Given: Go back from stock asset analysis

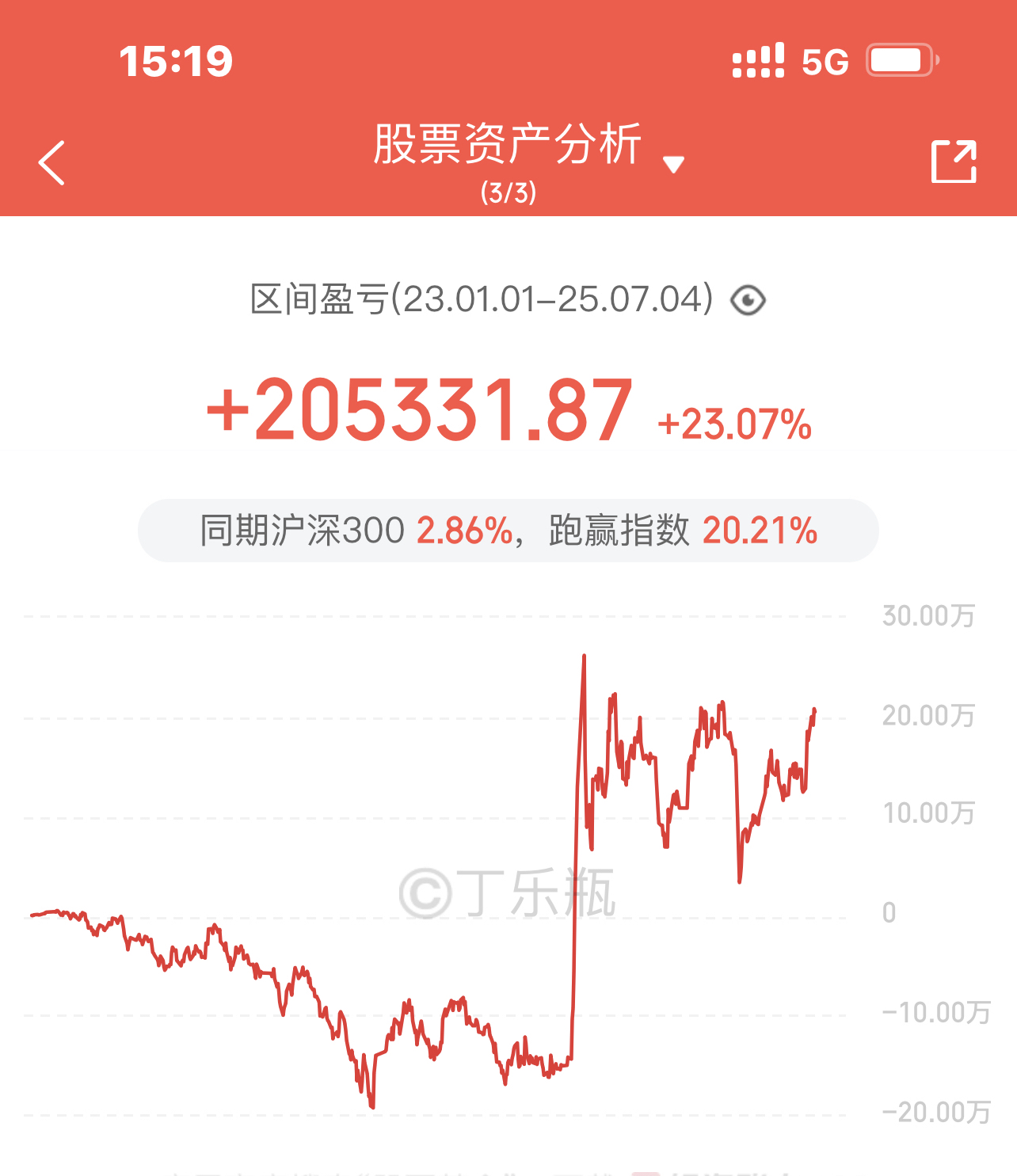Looking at the screenshot, I should point(52,163).
